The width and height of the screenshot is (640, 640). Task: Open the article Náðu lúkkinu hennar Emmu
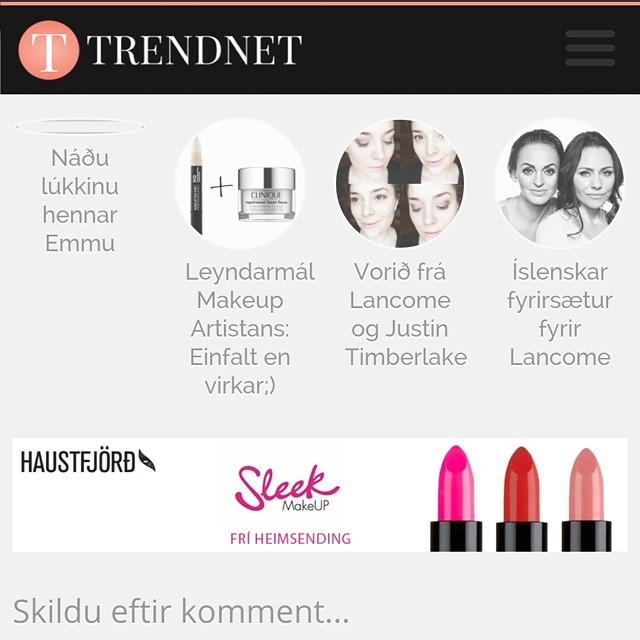80,200
